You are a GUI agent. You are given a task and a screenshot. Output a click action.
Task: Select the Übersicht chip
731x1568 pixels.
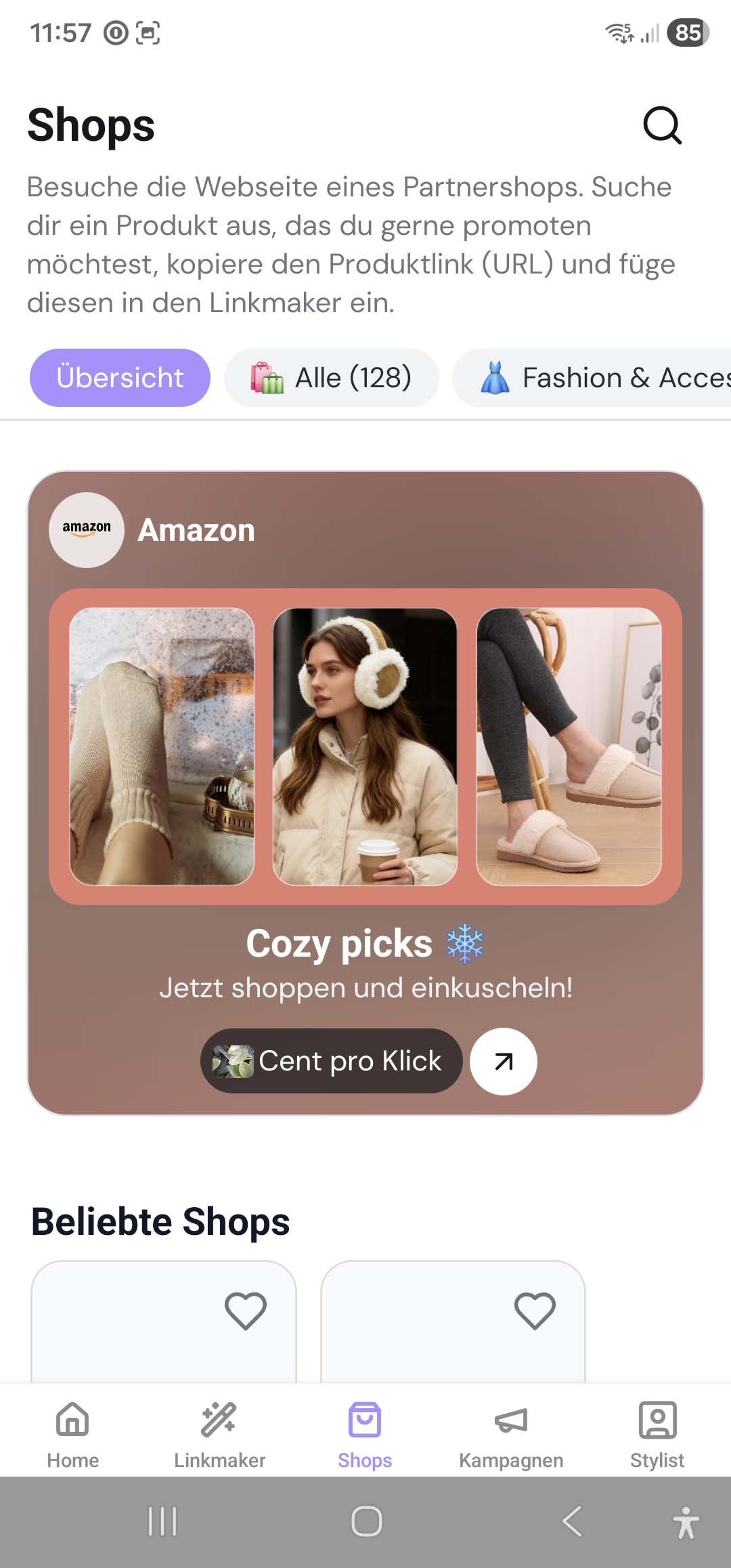[x=120, y=378]
